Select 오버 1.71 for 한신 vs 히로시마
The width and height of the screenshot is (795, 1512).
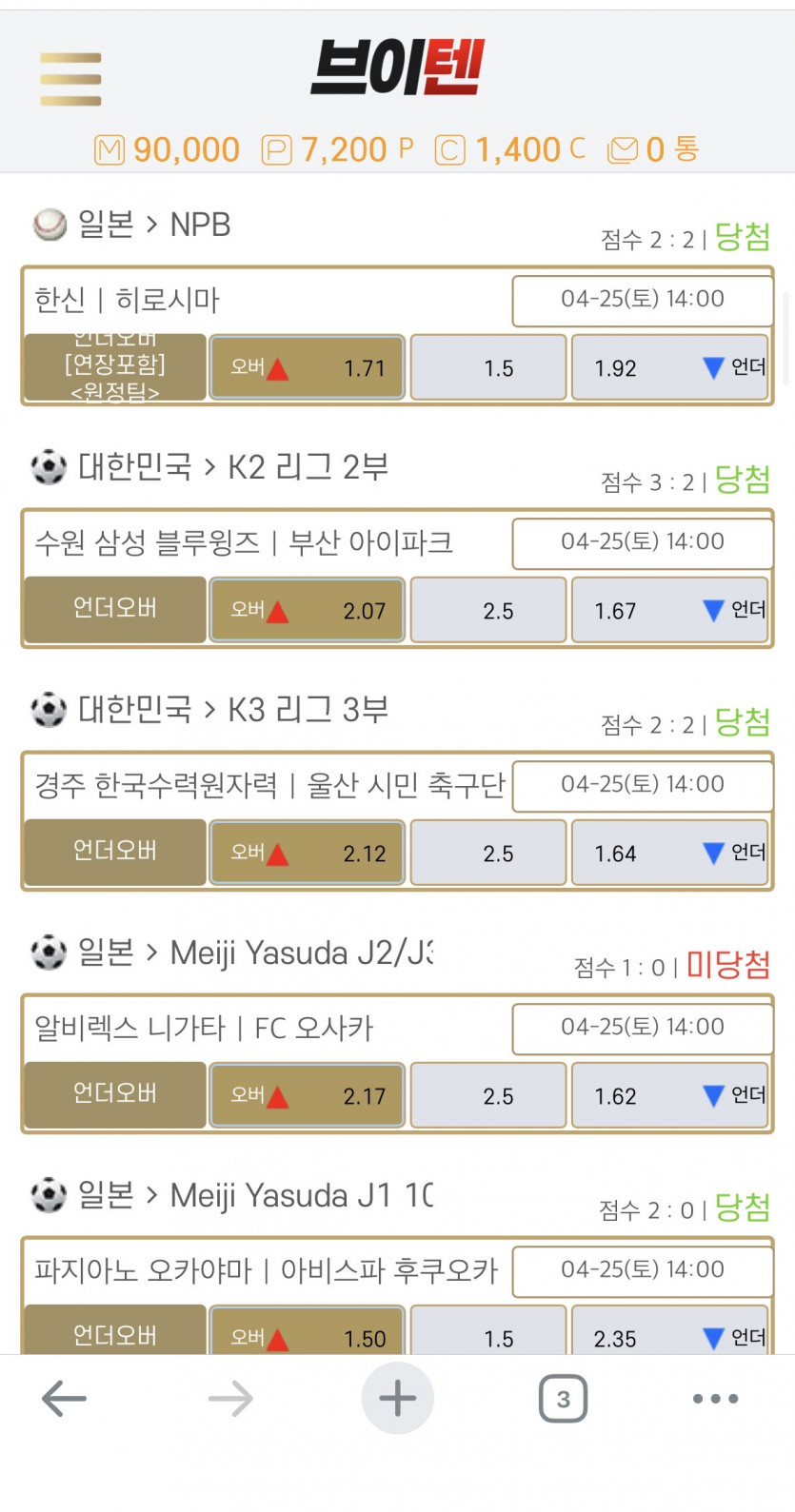point(308,367)
